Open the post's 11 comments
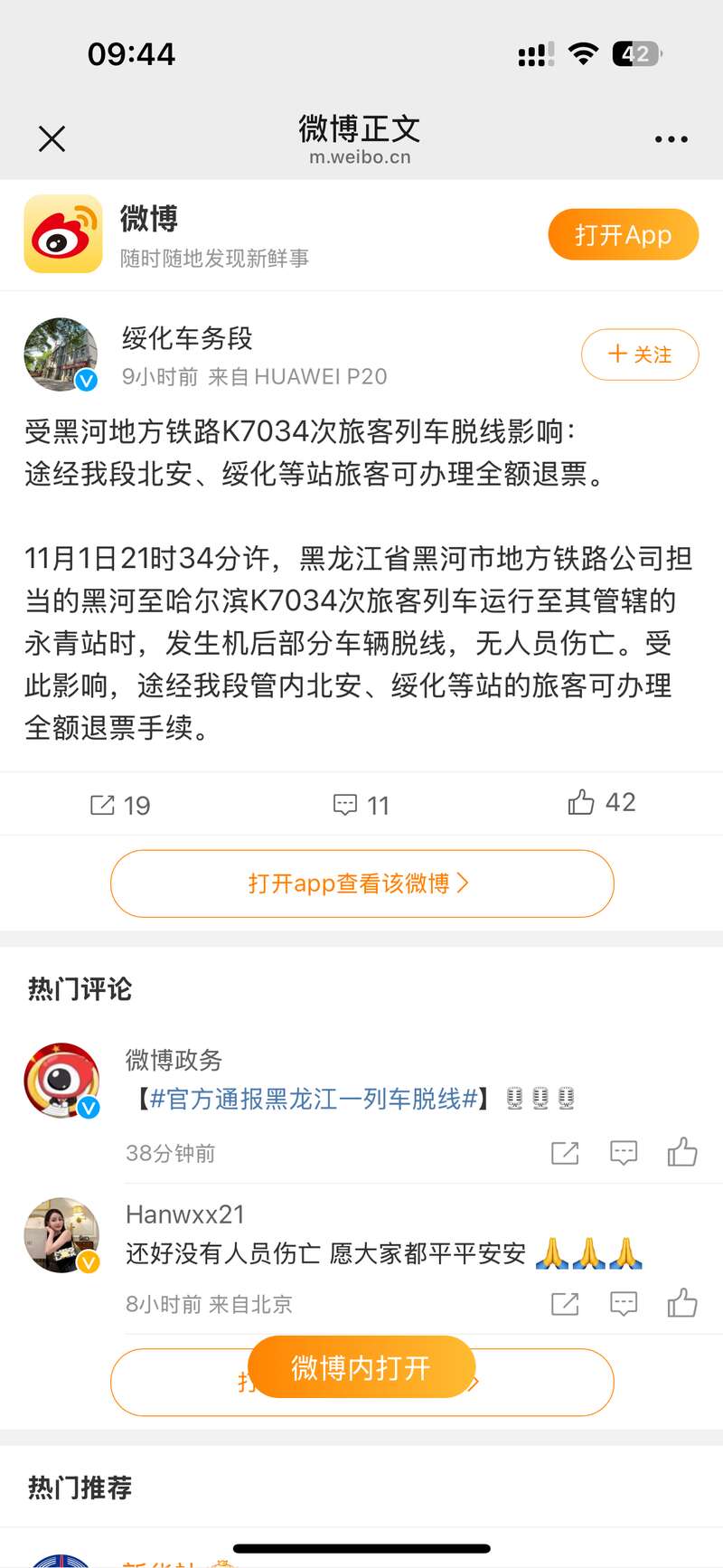The image size is (723, 1568). 361,805
